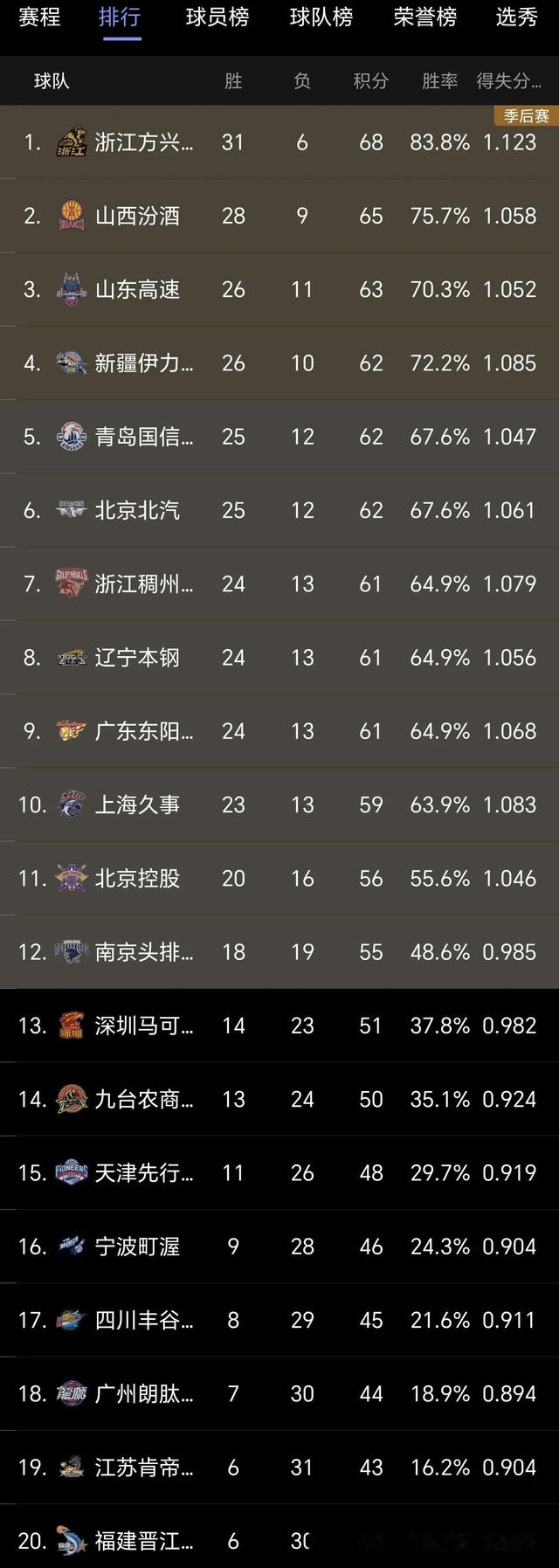Screen dimensions: 559x1568
Task: View the 宁波町渥 team details
Action: click(x=137, y=1247)
